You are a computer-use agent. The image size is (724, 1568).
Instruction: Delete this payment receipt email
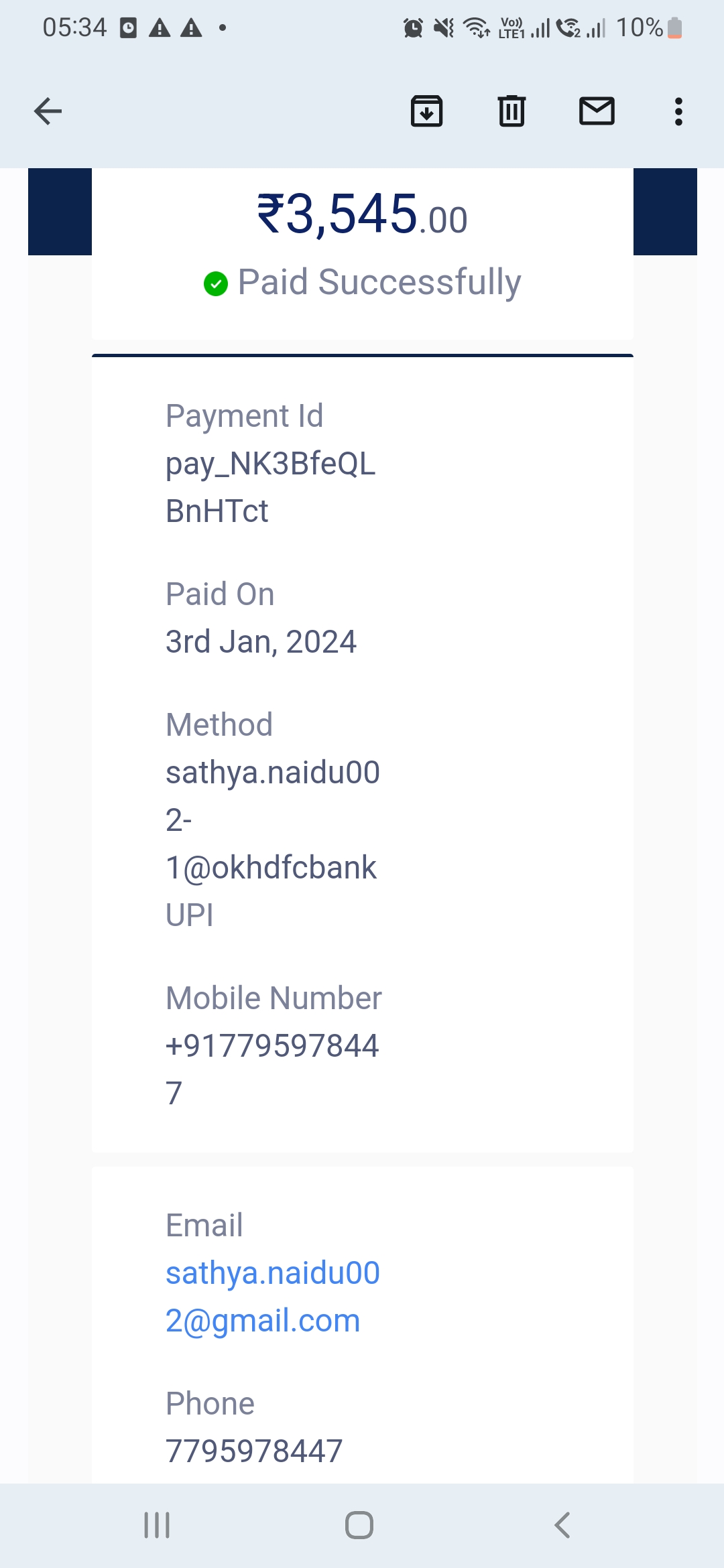511,111
